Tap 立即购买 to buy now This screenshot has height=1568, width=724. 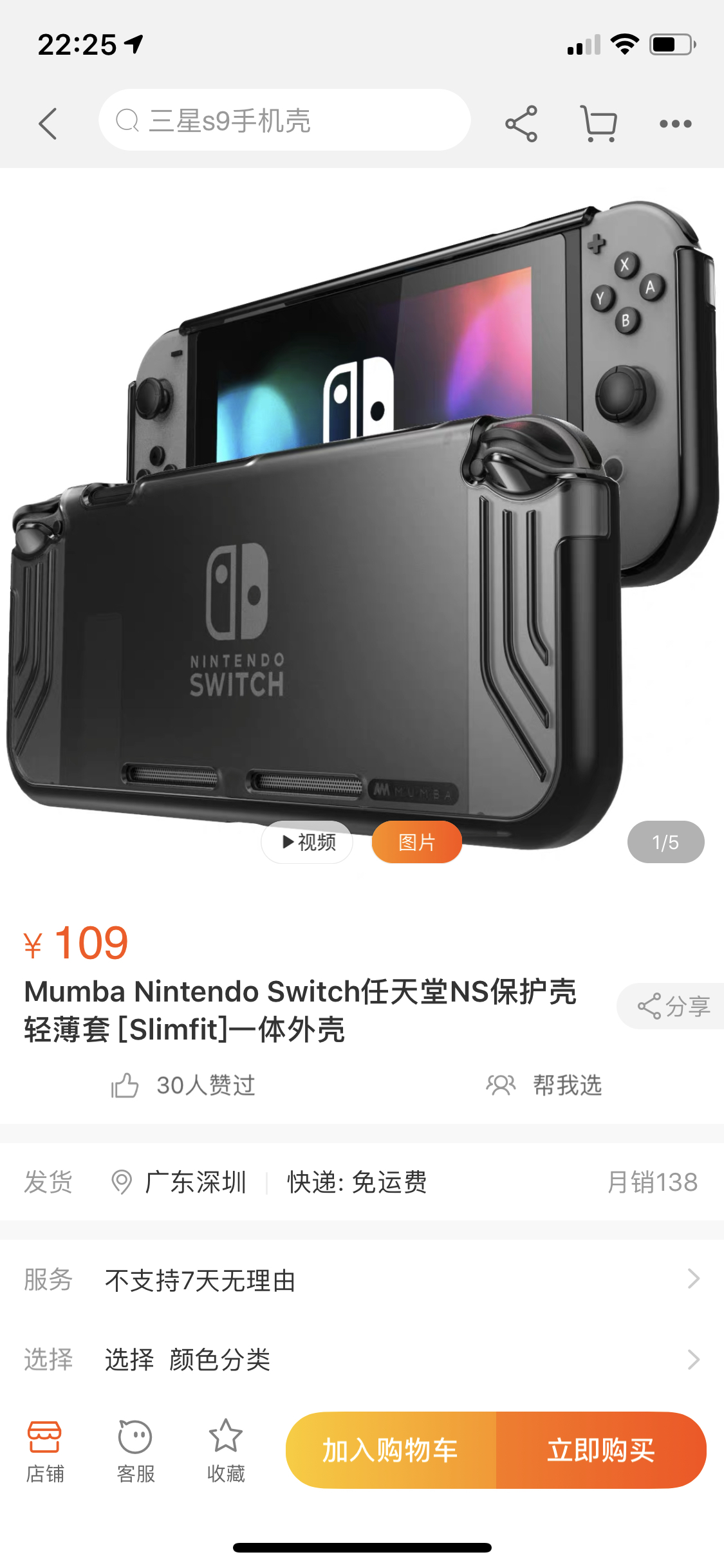[x=601, y=1450]
